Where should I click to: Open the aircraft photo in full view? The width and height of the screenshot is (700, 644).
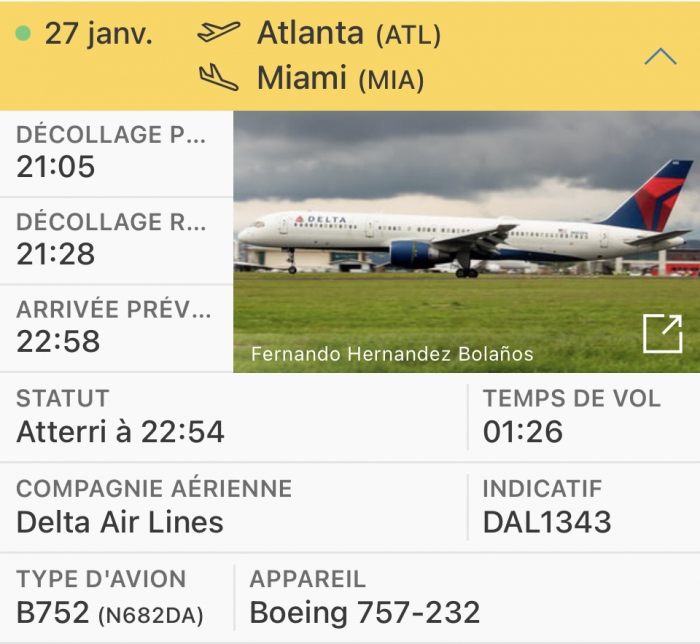[x=661, y=334]
